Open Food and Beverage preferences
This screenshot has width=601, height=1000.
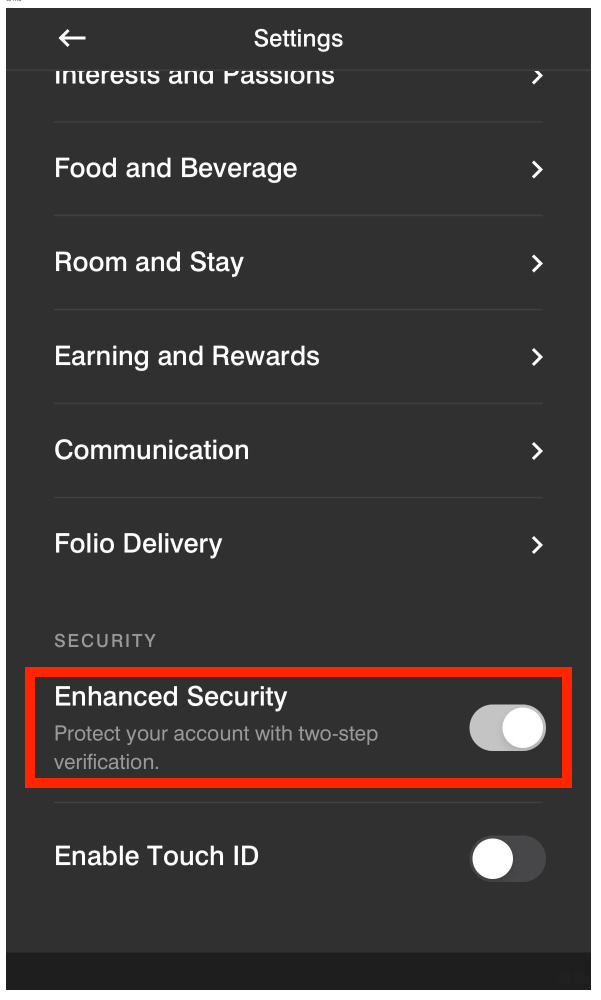point(298,169)
